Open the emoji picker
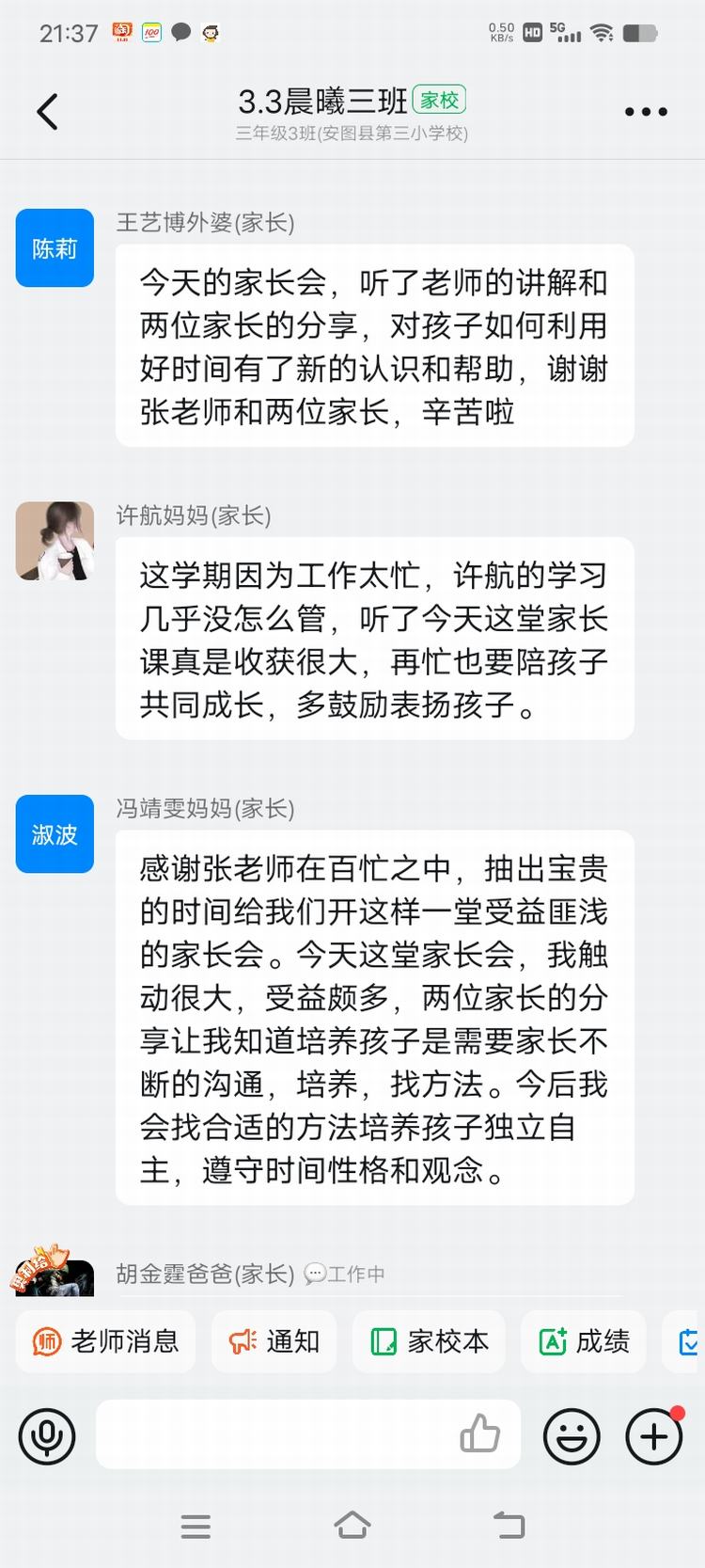 pyautogui.click(x=572, y=1436)
